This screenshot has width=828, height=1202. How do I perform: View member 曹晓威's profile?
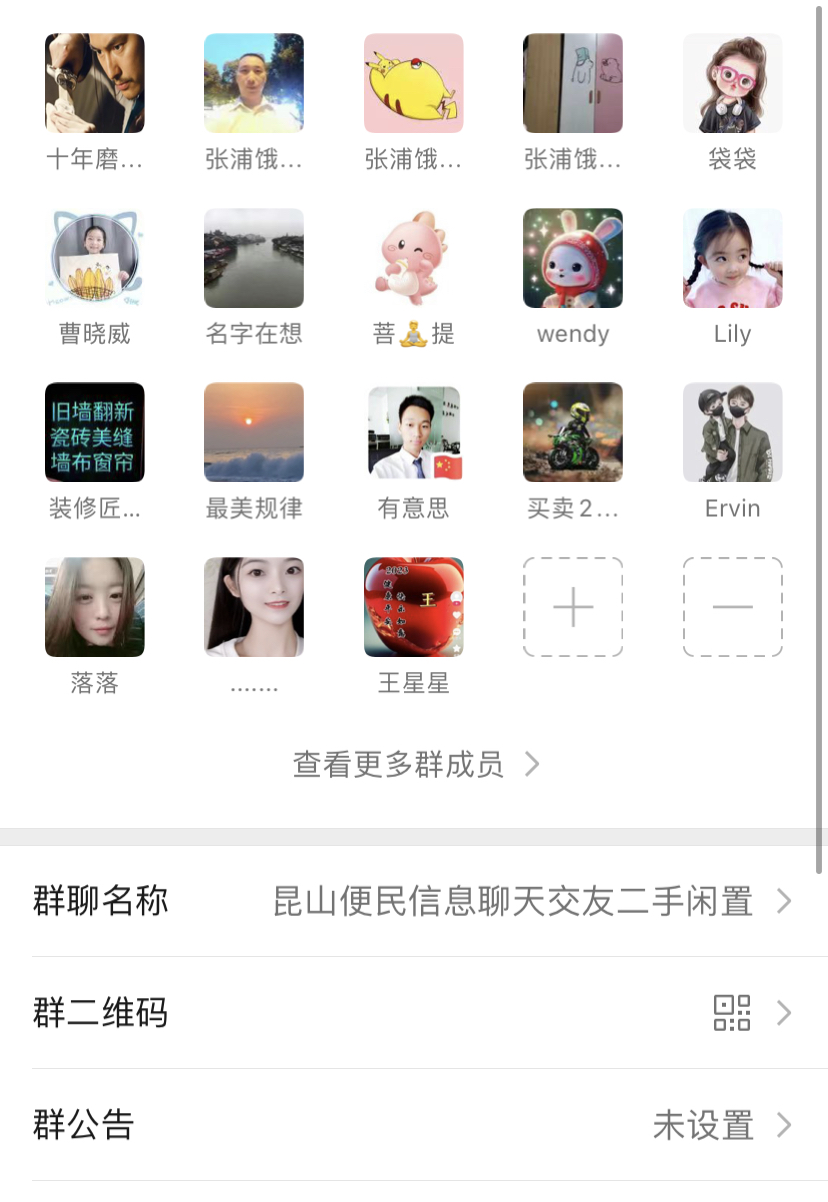coord(95,258)
